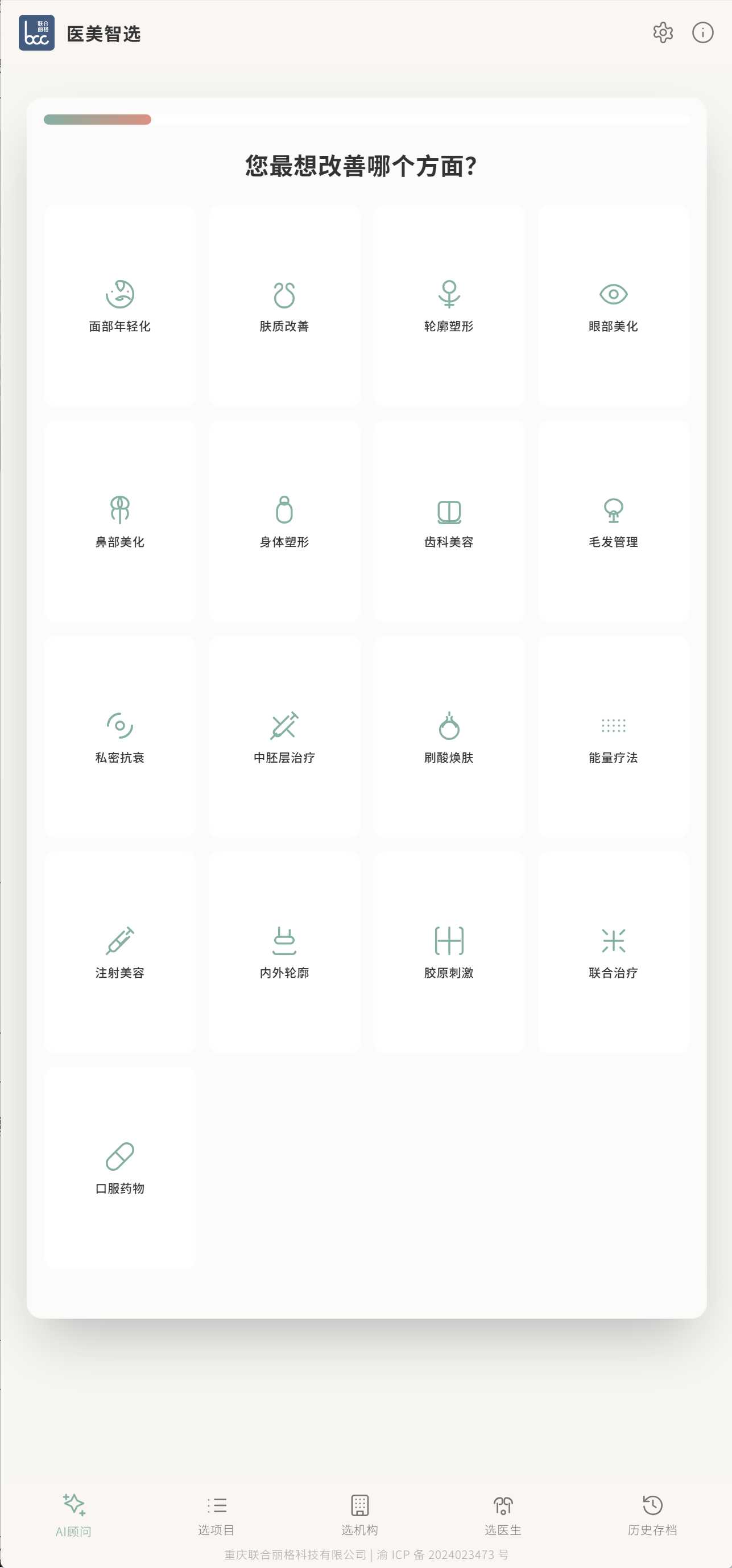Choose the 鼻部美化 option

pyautogui.click(x=120, y=521)
